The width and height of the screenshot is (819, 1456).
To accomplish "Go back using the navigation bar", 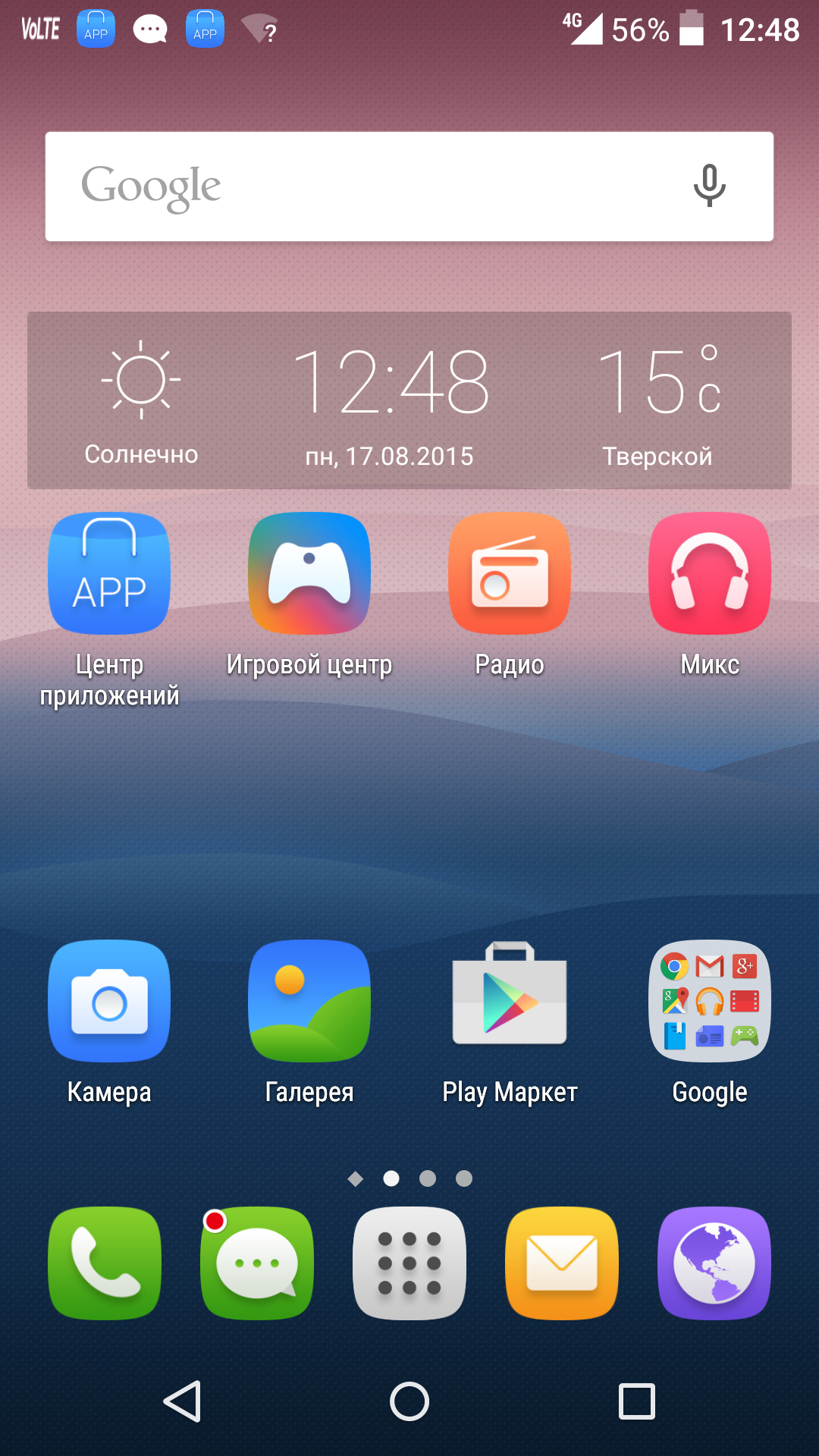I will coord(182,1401).
